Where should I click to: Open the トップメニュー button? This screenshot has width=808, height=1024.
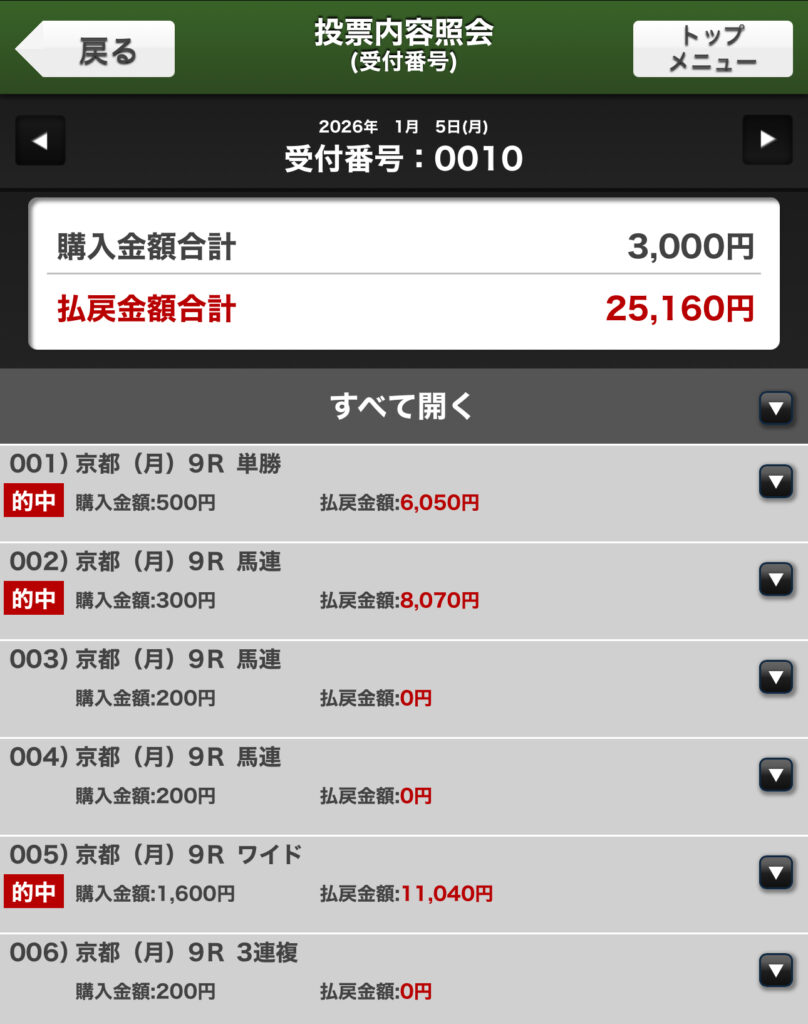point(712,49)
